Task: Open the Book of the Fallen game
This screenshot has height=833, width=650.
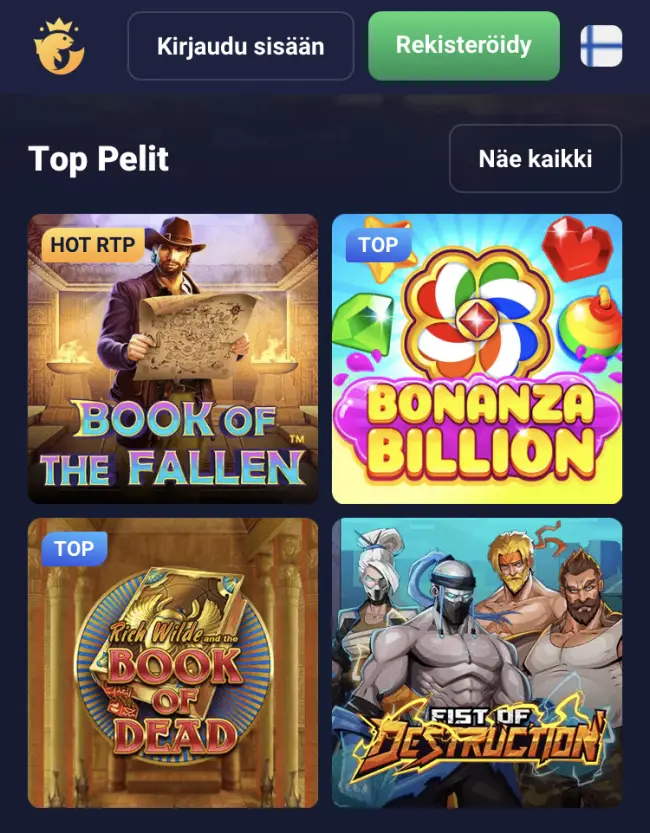Action: pos(173,358)
